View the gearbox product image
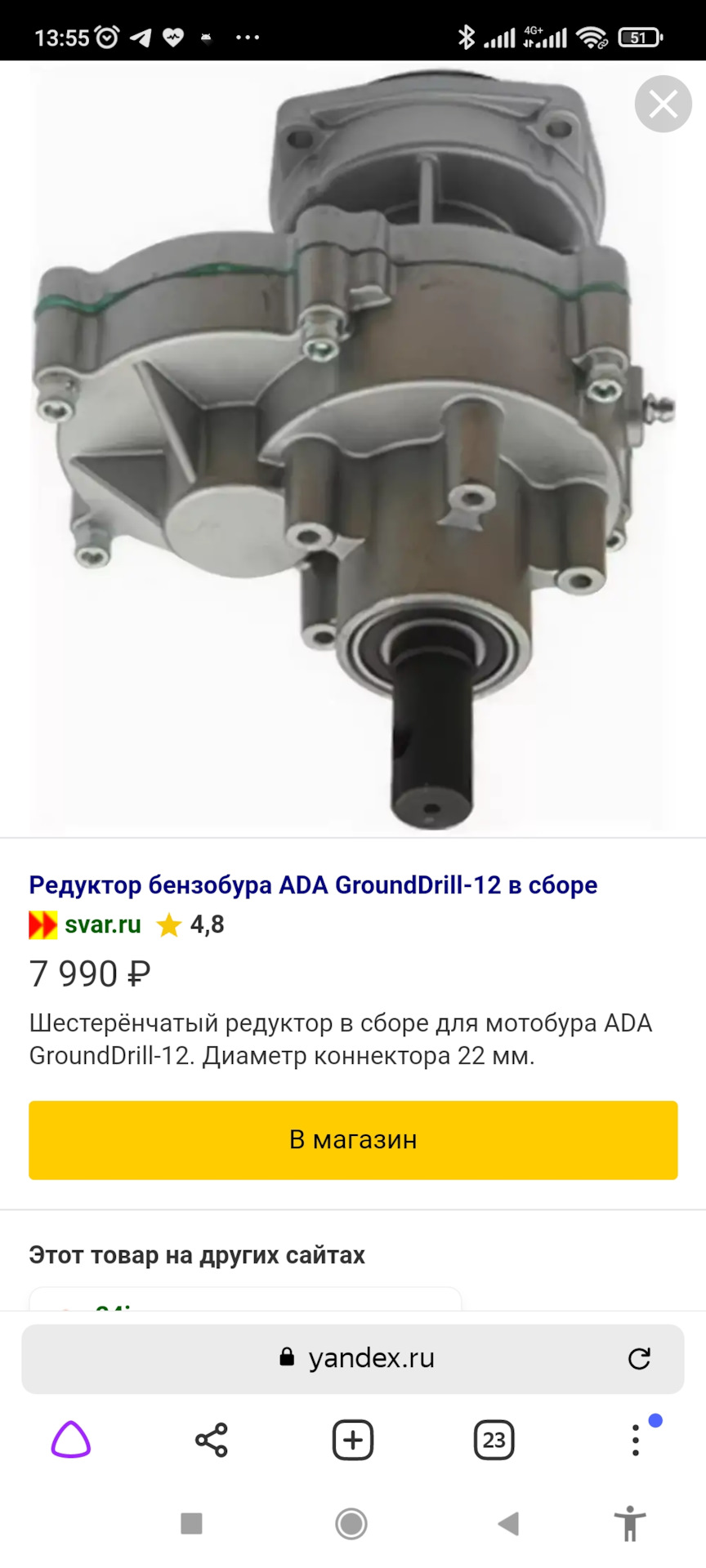Viewport: 706px width, 1568px height. [351, 449]
